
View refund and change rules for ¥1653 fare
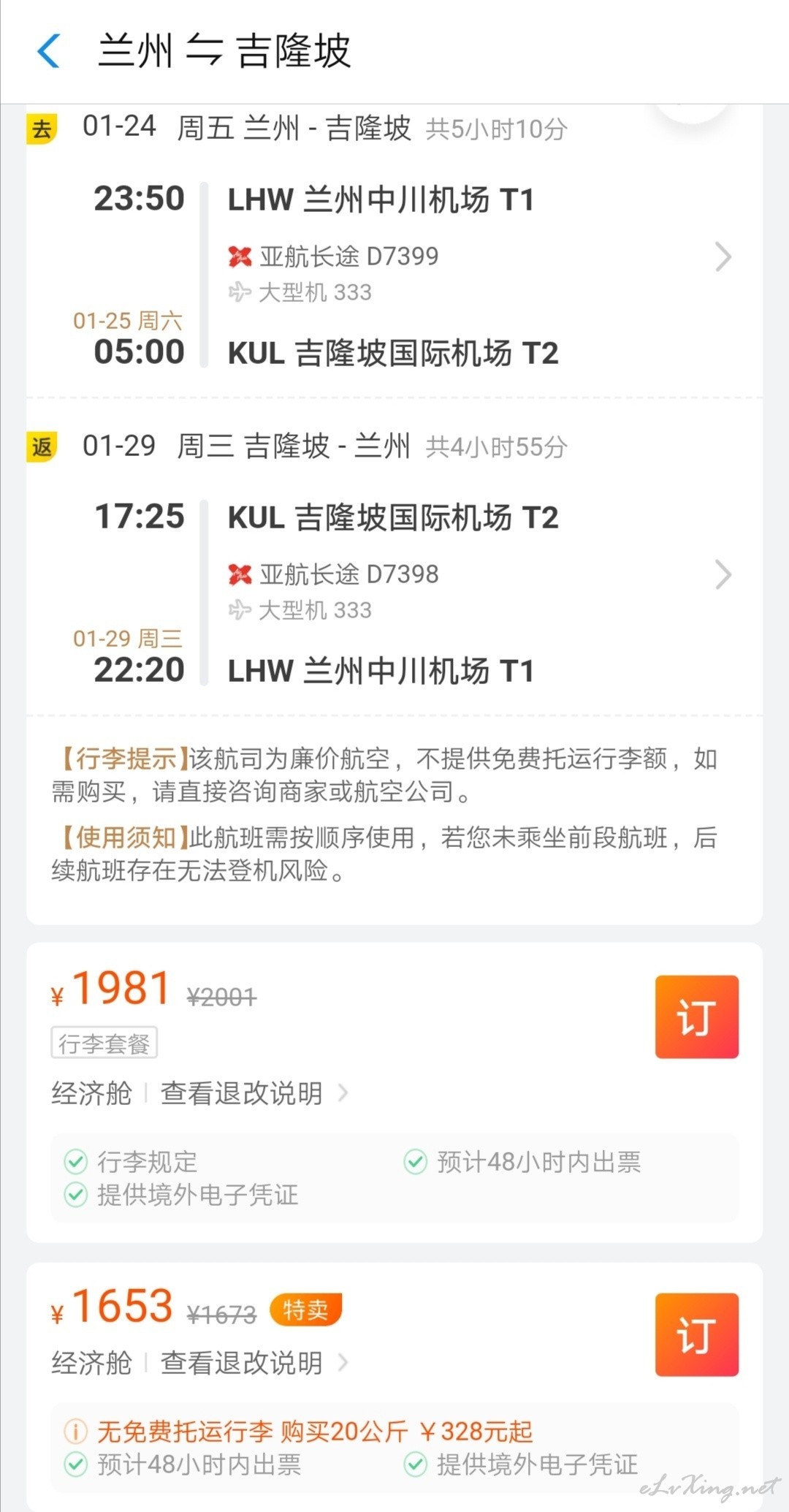point(254,1362)
